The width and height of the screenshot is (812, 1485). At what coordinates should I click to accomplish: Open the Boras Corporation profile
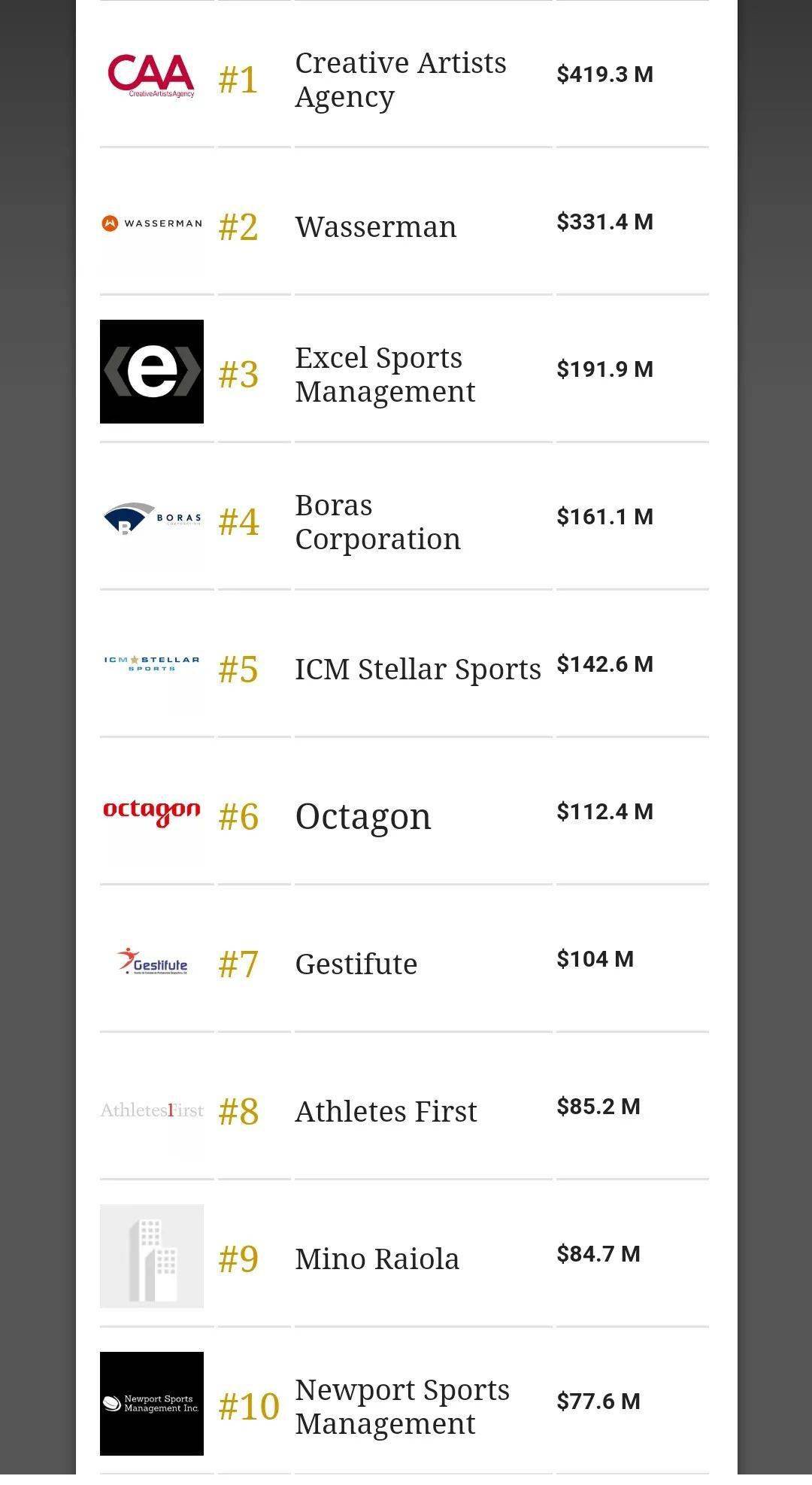tap(377, 522)
